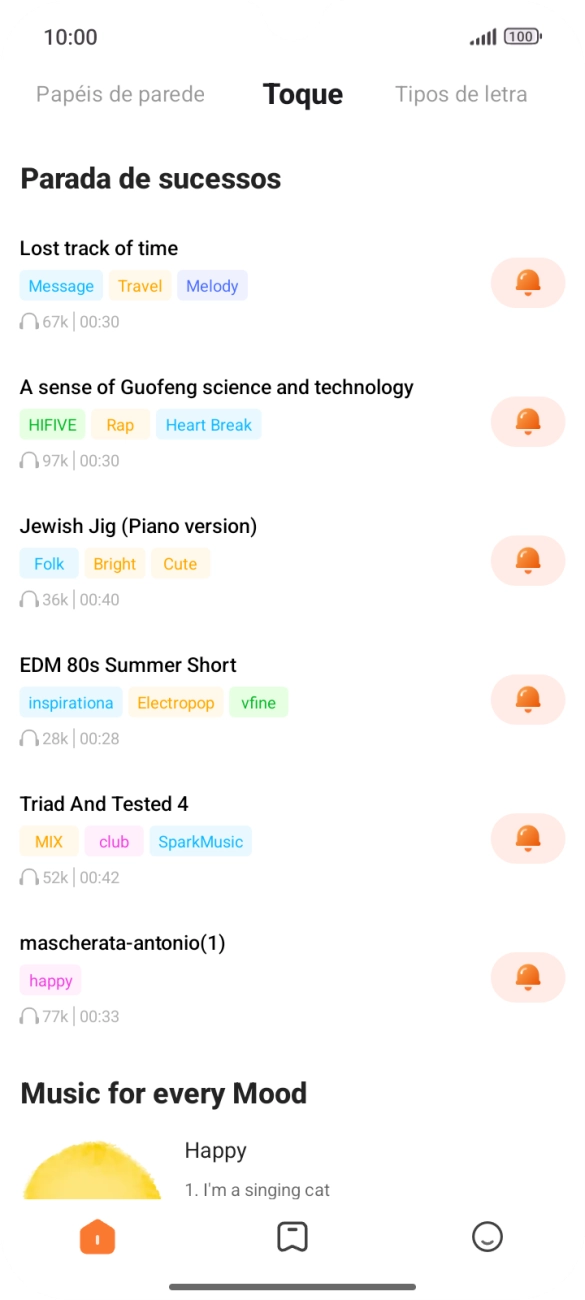Tap the bell button for EDM 80s Summer Short
The image size is (585, 1300).
tap(528, 700)
